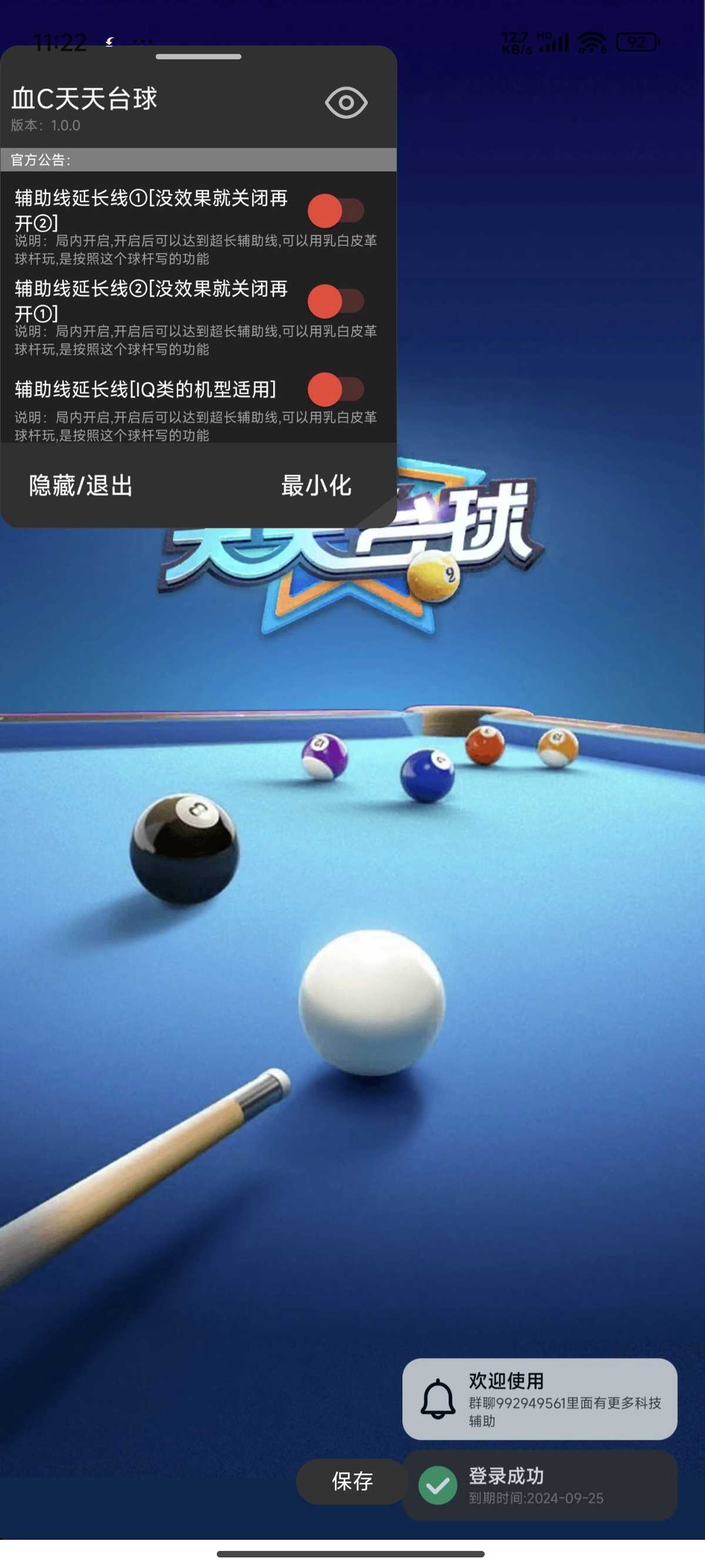The width and height of the screenshot is (705, 1568).
Task: Tap 隐藏/退出 button
Action: point(81,485)
